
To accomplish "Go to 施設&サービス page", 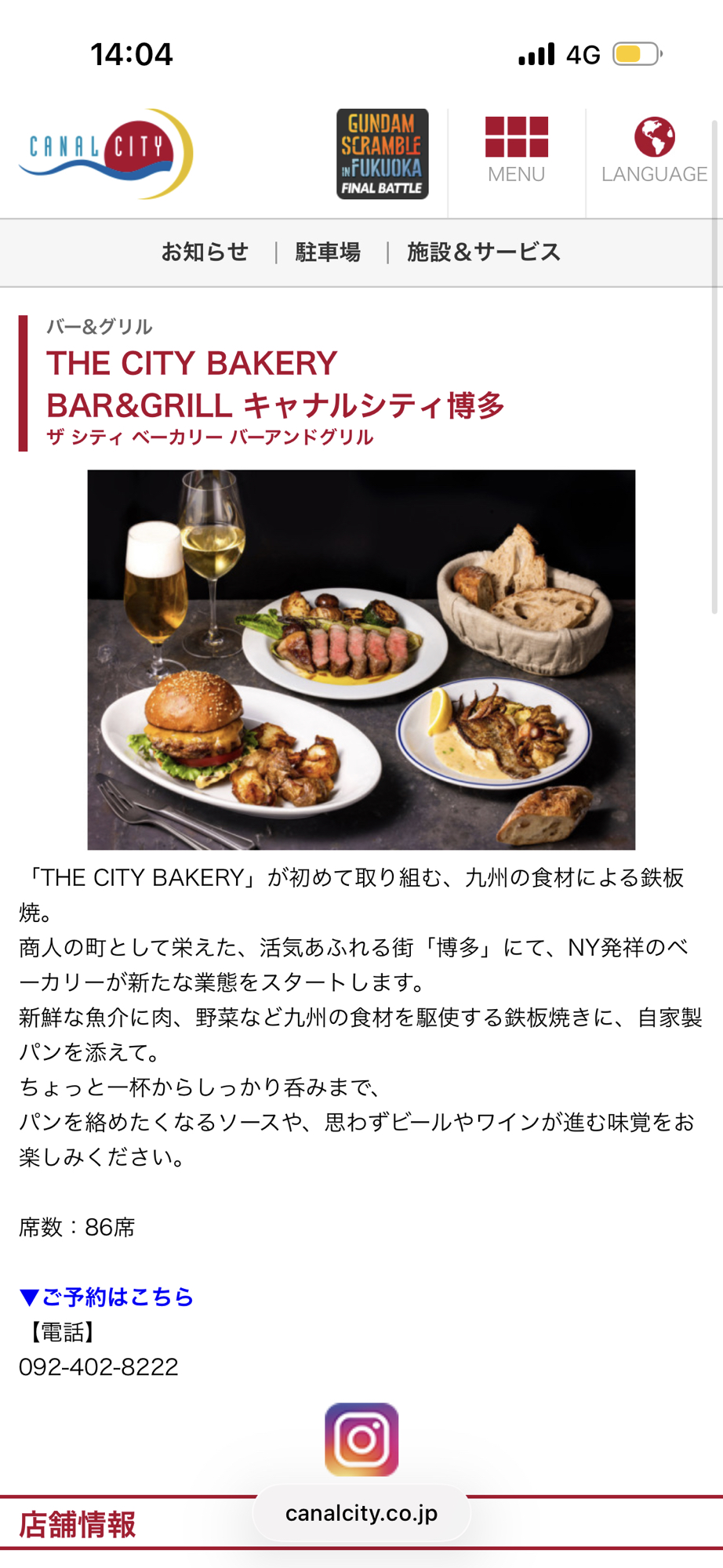I will point(483,252).
